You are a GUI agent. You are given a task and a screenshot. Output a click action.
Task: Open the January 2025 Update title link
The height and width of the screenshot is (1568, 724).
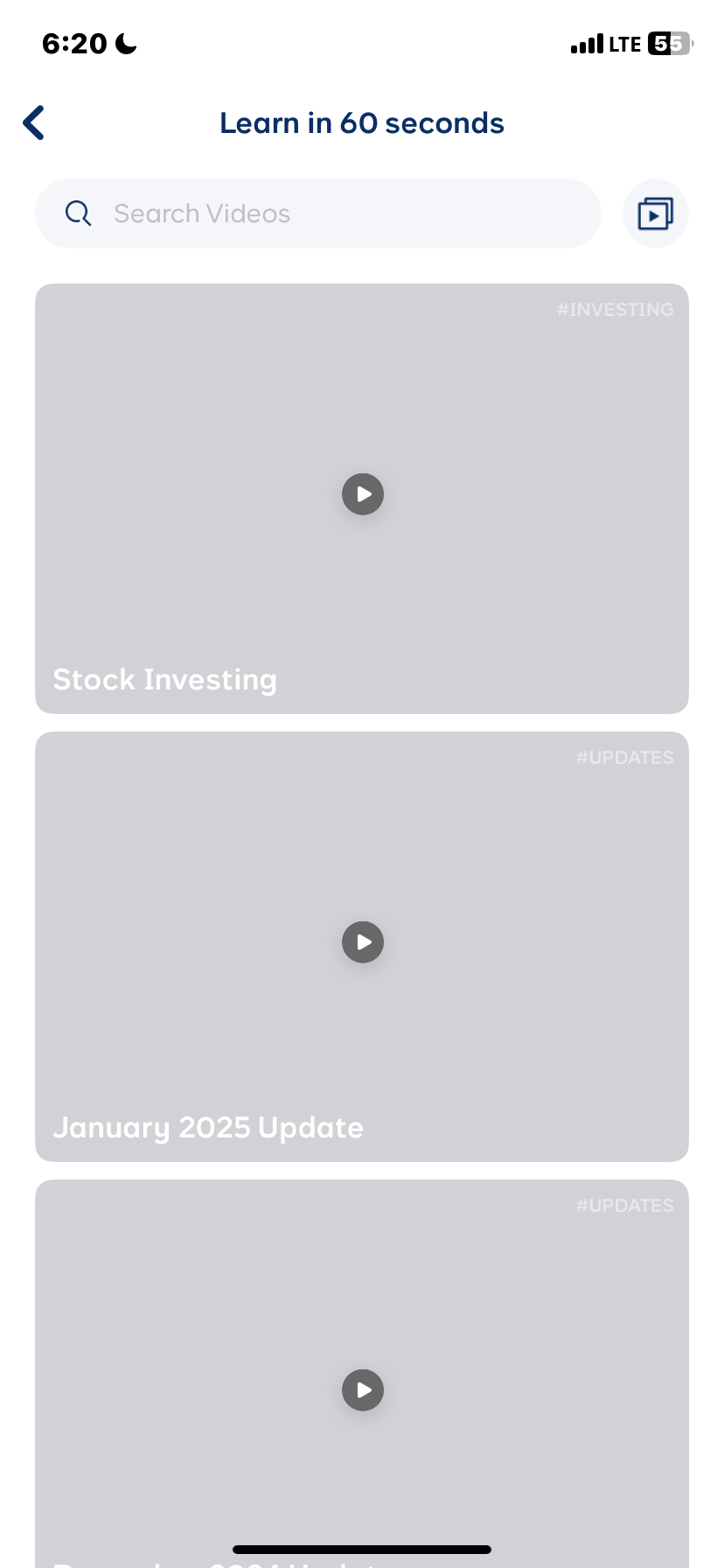[208, 1127]
